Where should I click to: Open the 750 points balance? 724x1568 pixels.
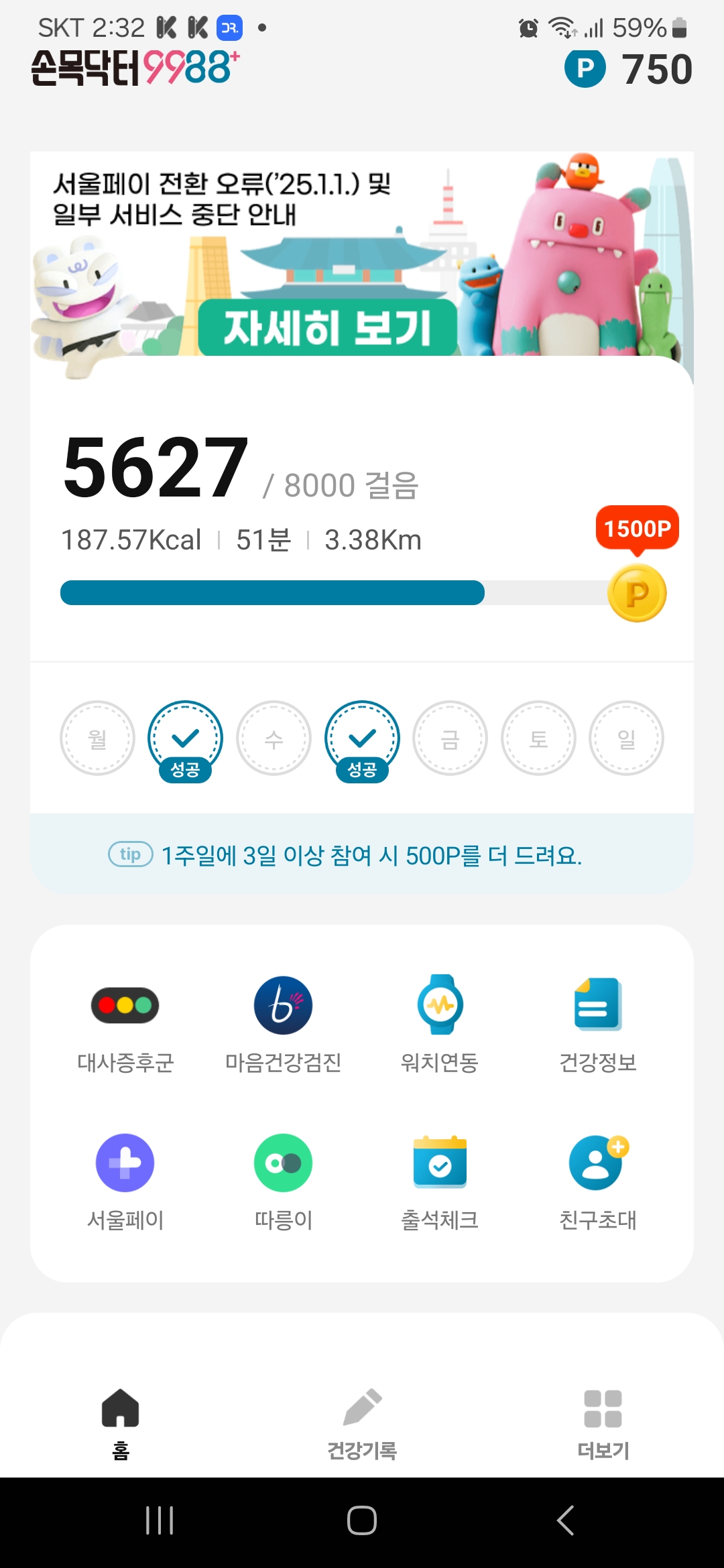(x=628, y=69)
